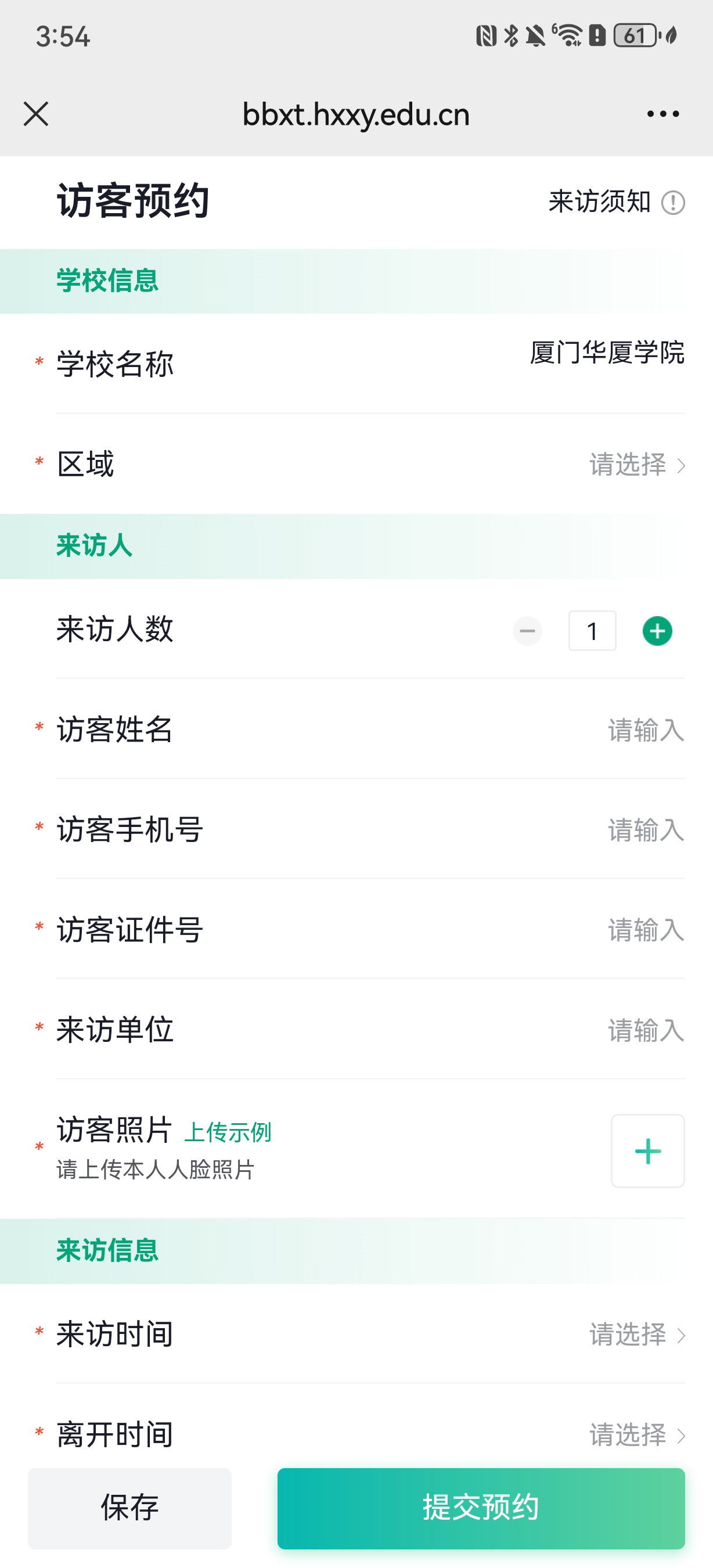Viewport: 713px width, 1568px height.
Task: Tap the 保存 save button
Action: [129, 1508]
